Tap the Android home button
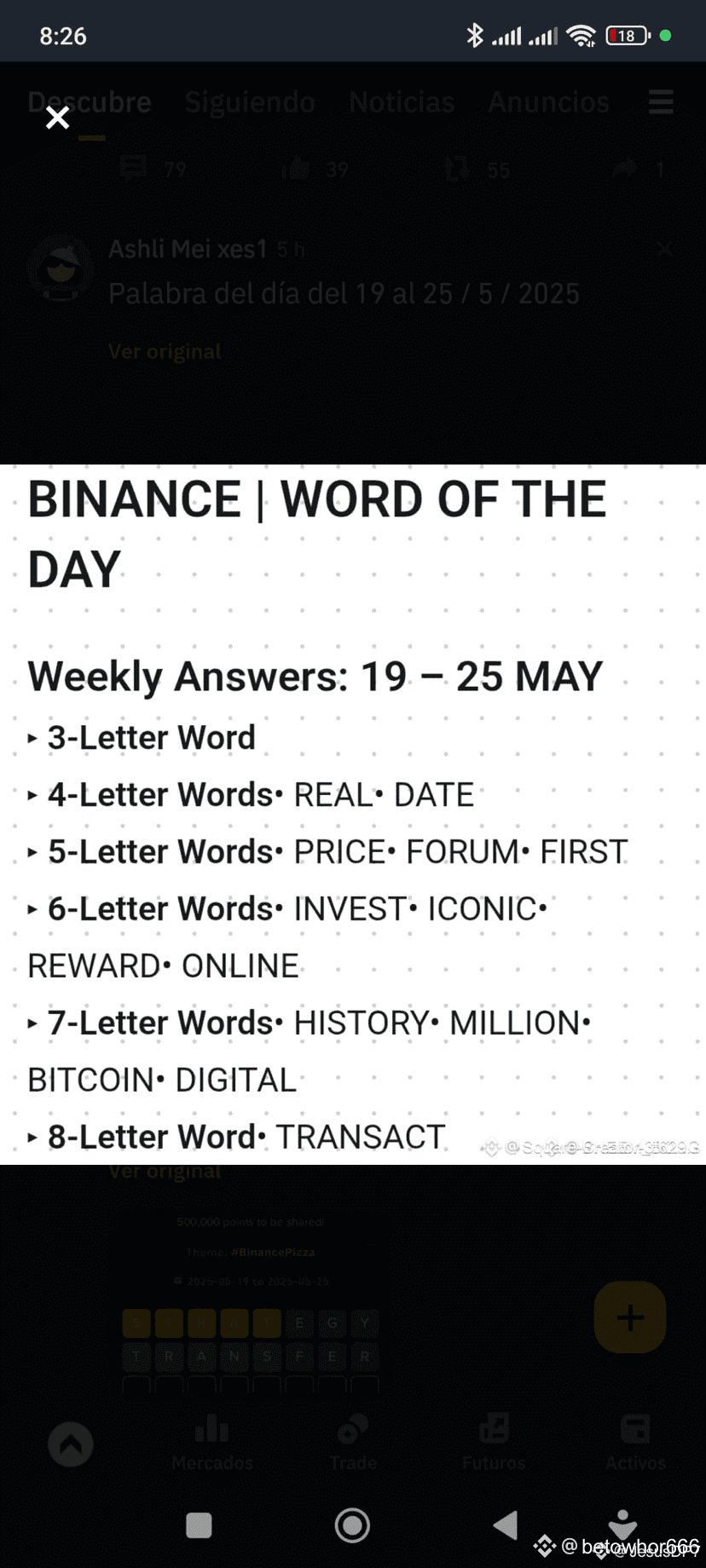 pos(352,1525)
